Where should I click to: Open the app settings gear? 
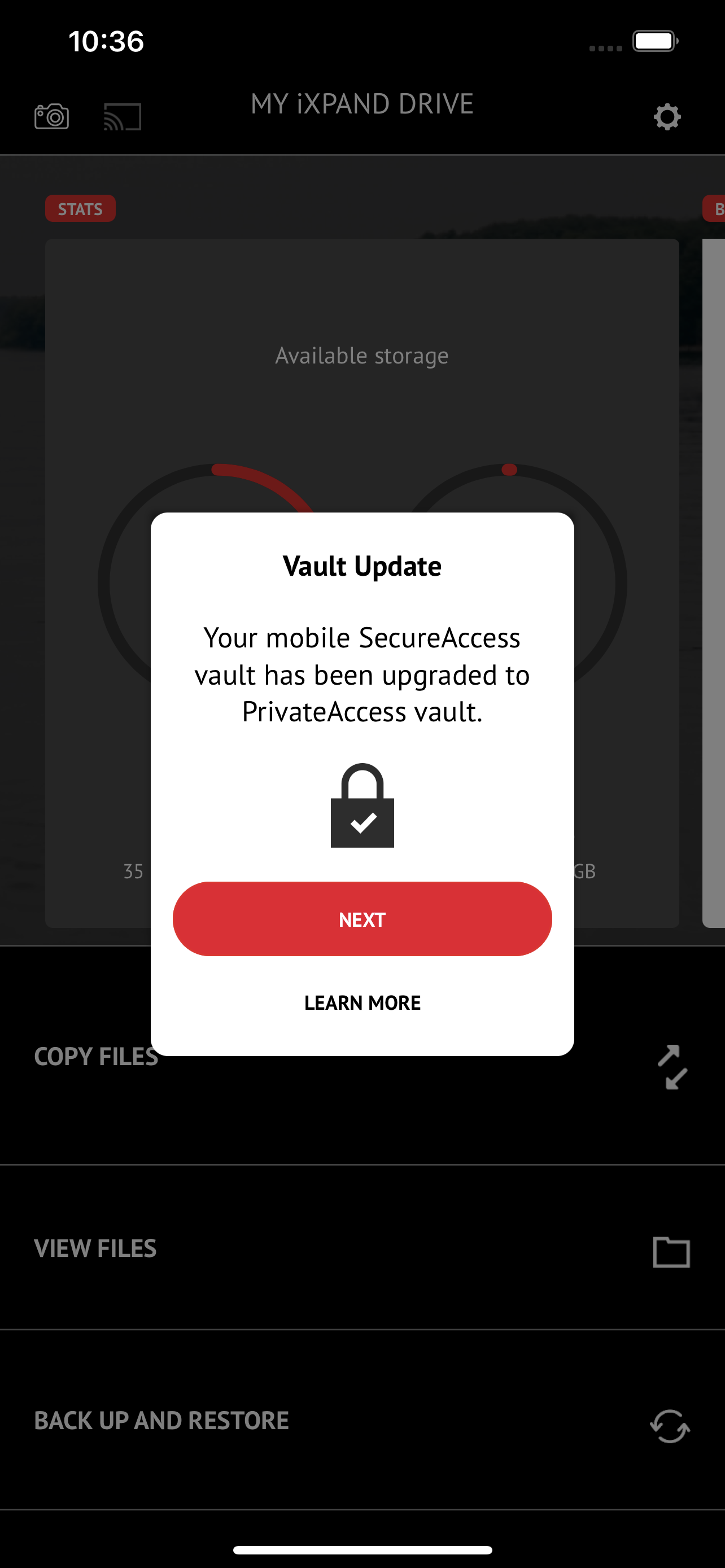pos(667,117)
